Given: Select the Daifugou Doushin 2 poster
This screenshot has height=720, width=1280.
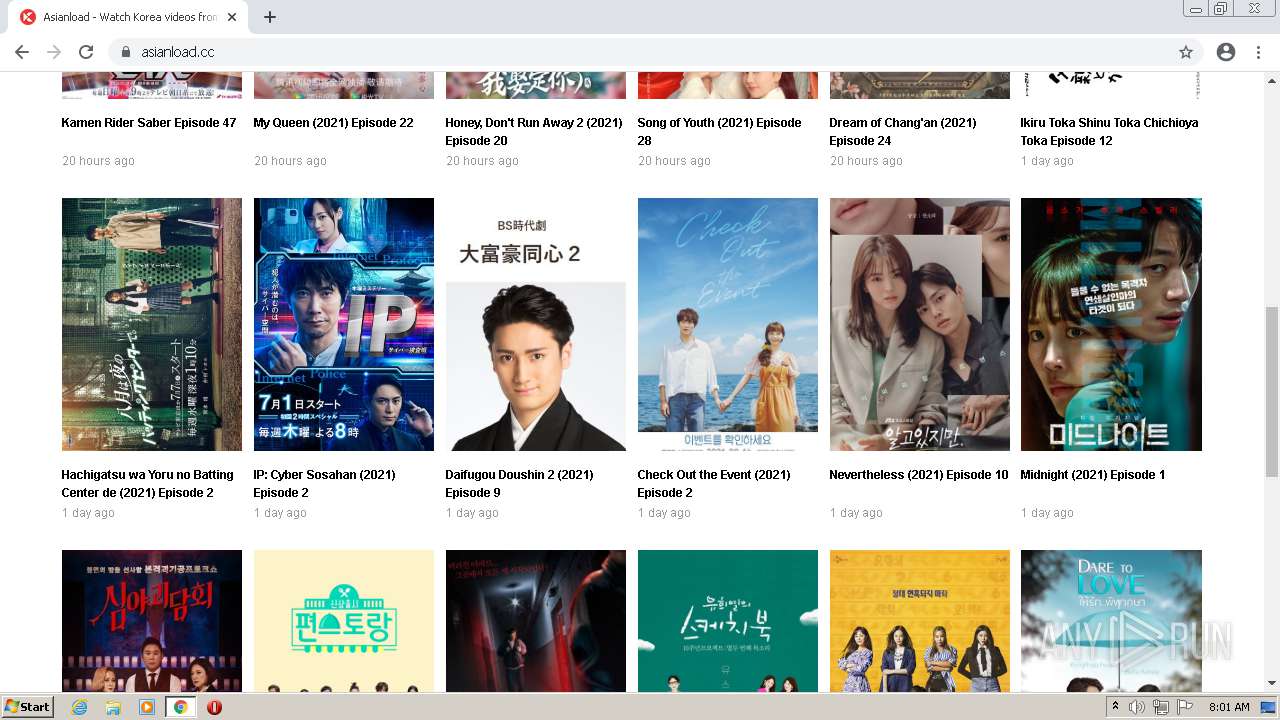Looking at the screenshot, I should coord(536,324).
